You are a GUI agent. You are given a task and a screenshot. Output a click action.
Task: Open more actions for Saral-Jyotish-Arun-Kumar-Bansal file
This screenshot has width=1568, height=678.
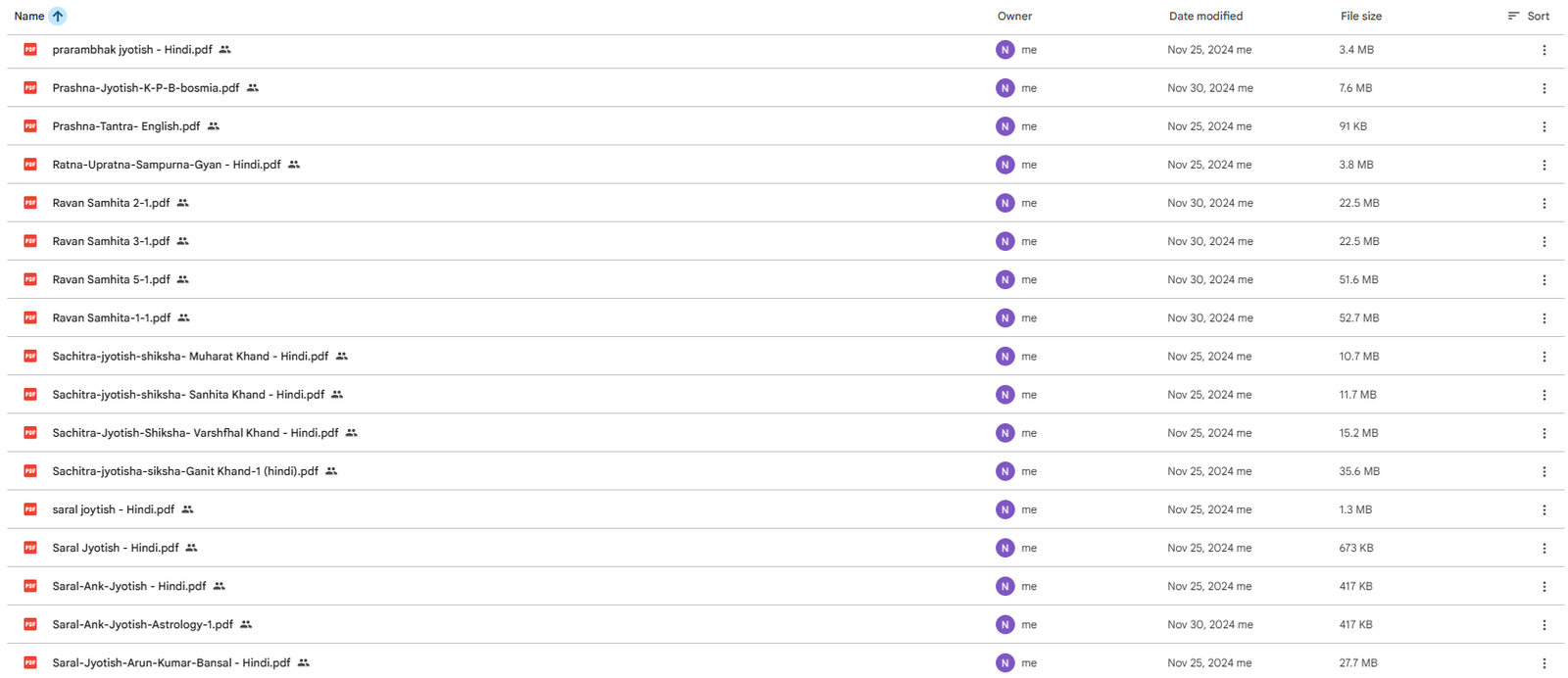(1543, 663)
